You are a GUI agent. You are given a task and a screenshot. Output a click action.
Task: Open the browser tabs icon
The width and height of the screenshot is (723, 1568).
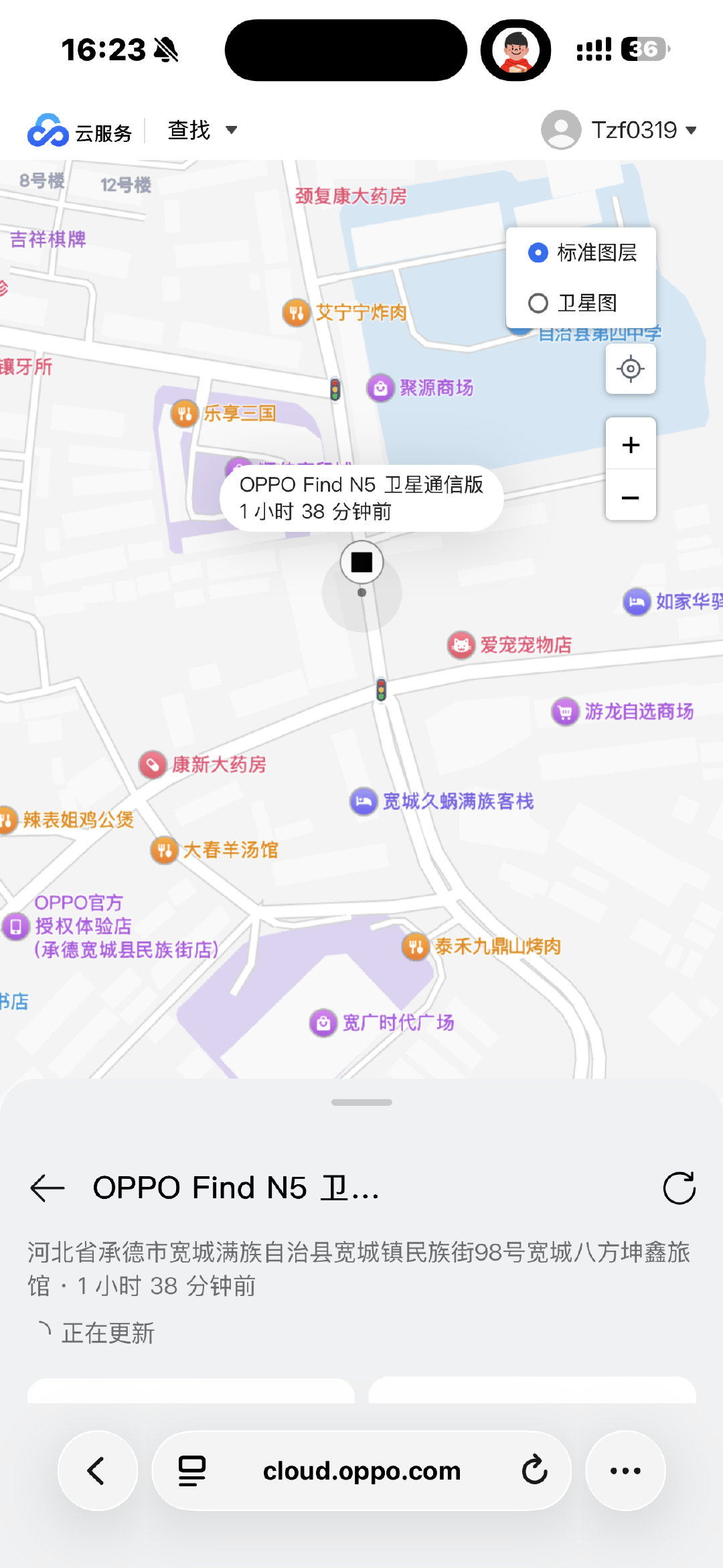point(192,1471)
